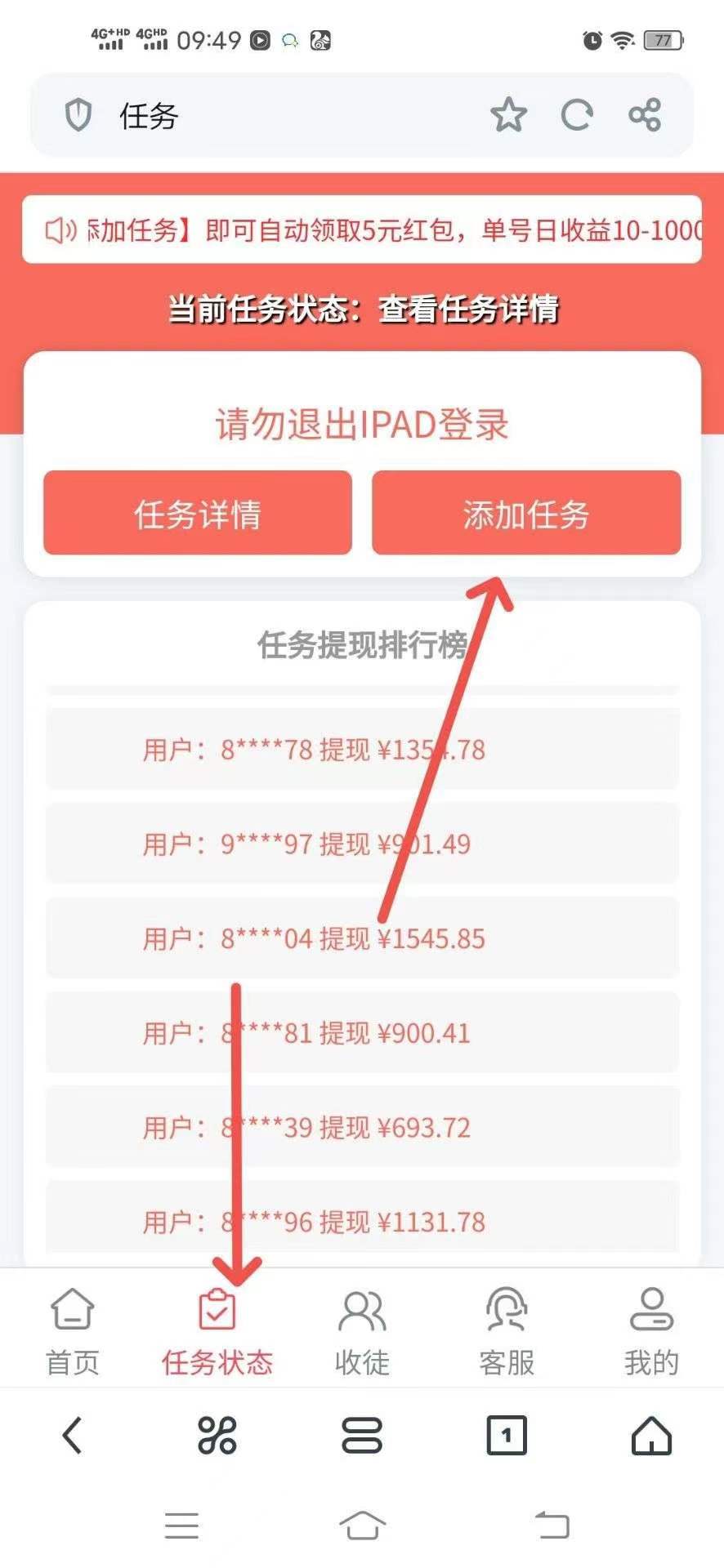Open the site security shield icon

[78, 115]
